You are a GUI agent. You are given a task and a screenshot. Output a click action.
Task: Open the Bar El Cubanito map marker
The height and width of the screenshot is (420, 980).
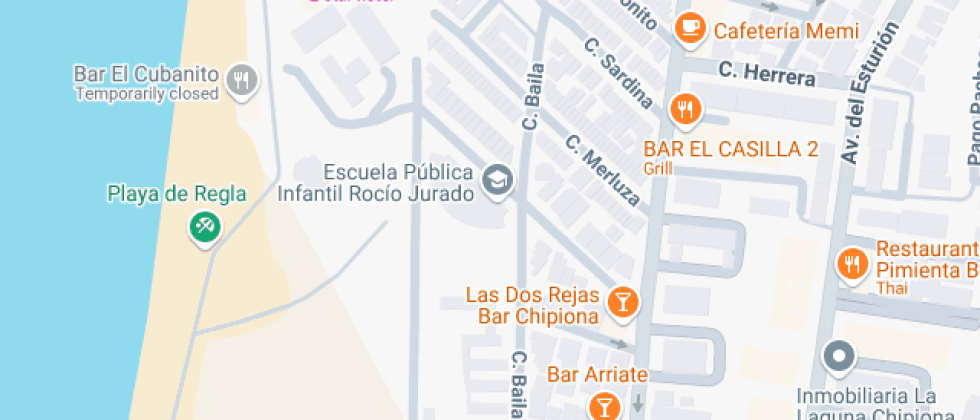click(x=240, y=80)
